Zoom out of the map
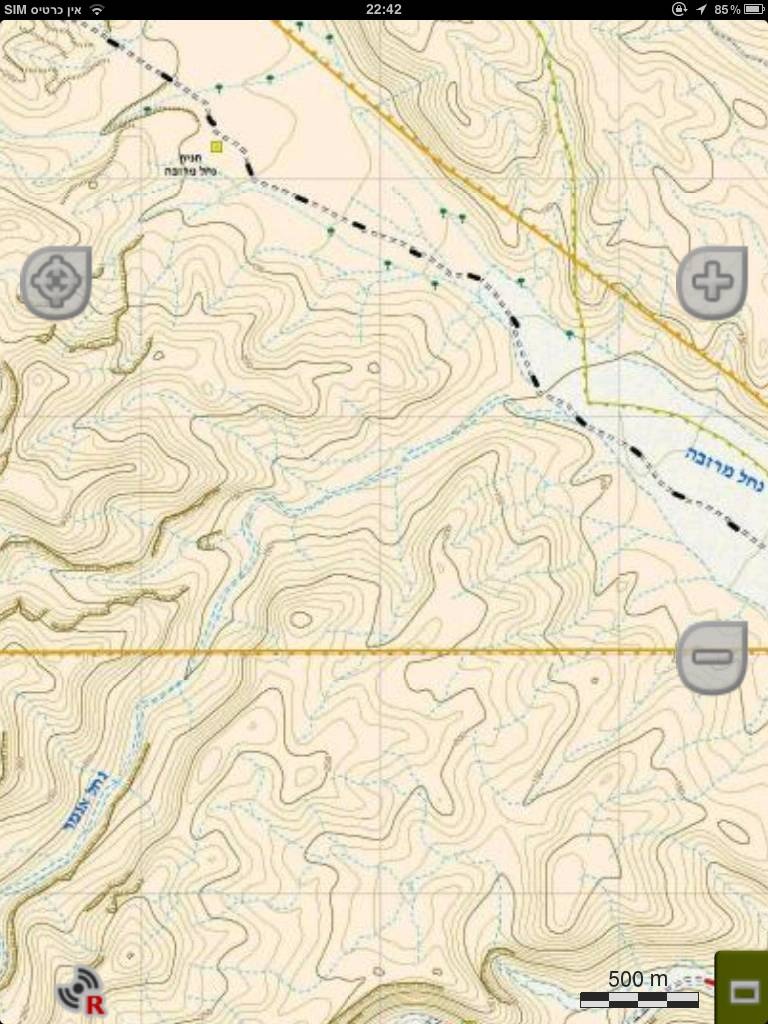 point(712,657)
